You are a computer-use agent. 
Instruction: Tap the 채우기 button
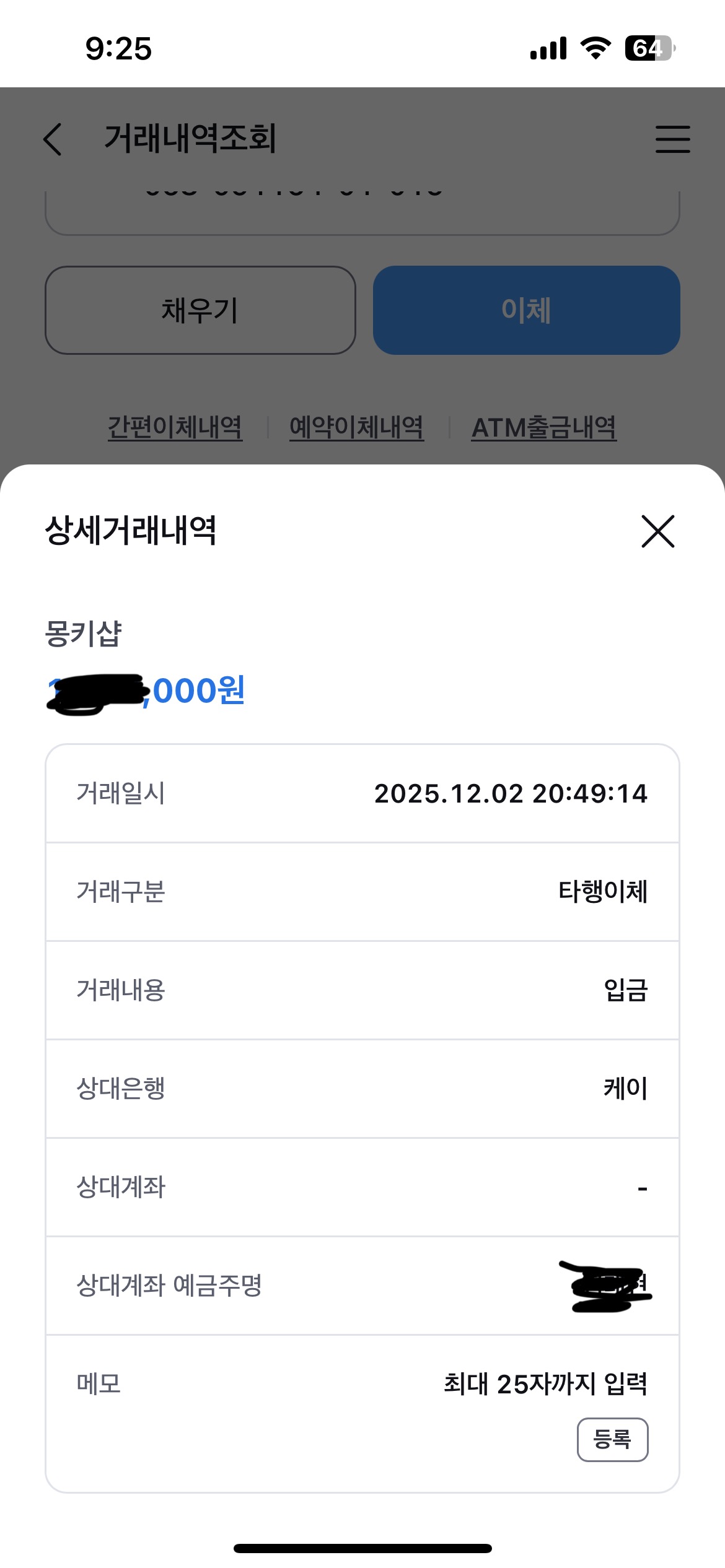coord(200,310)
